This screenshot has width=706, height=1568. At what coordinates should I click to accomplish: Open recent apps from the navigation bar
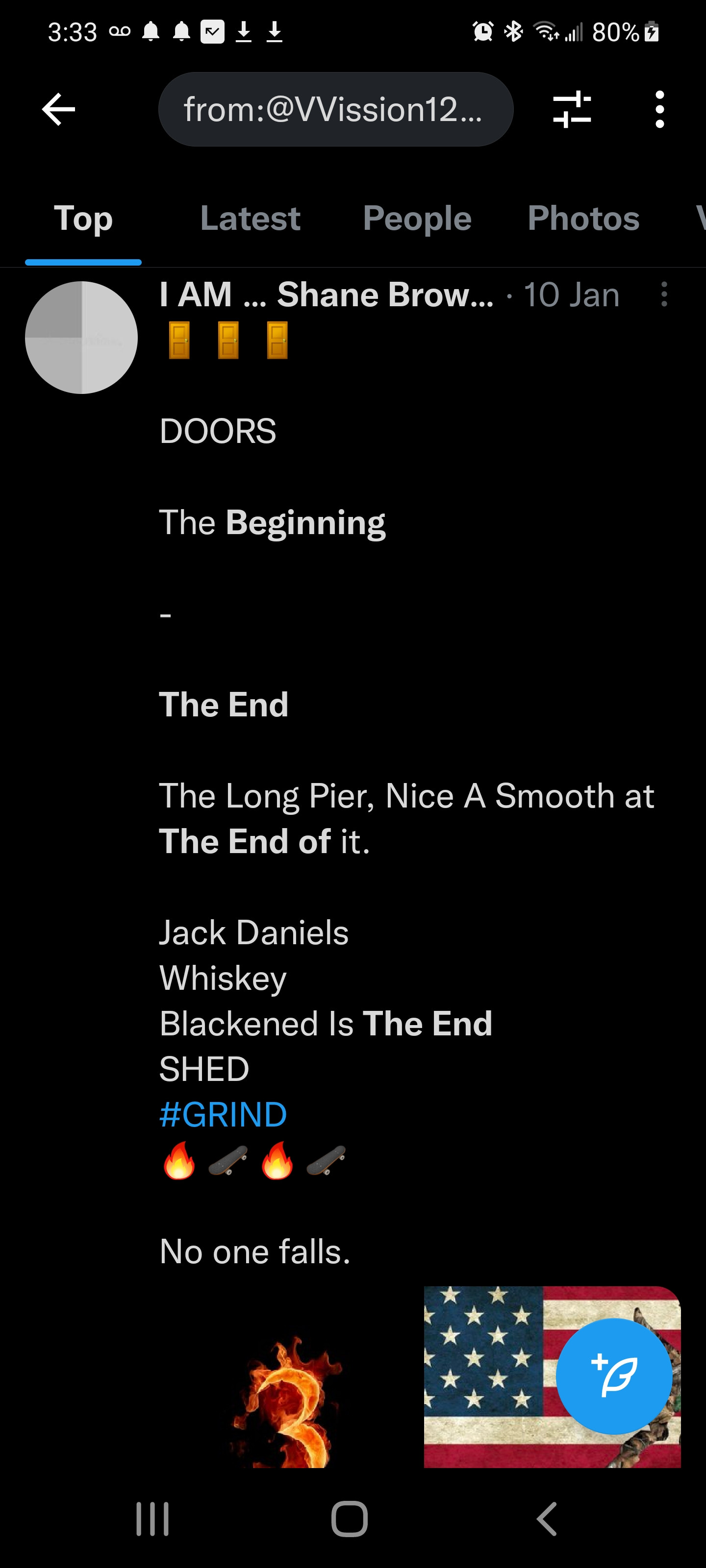[x=152, y=1519]
